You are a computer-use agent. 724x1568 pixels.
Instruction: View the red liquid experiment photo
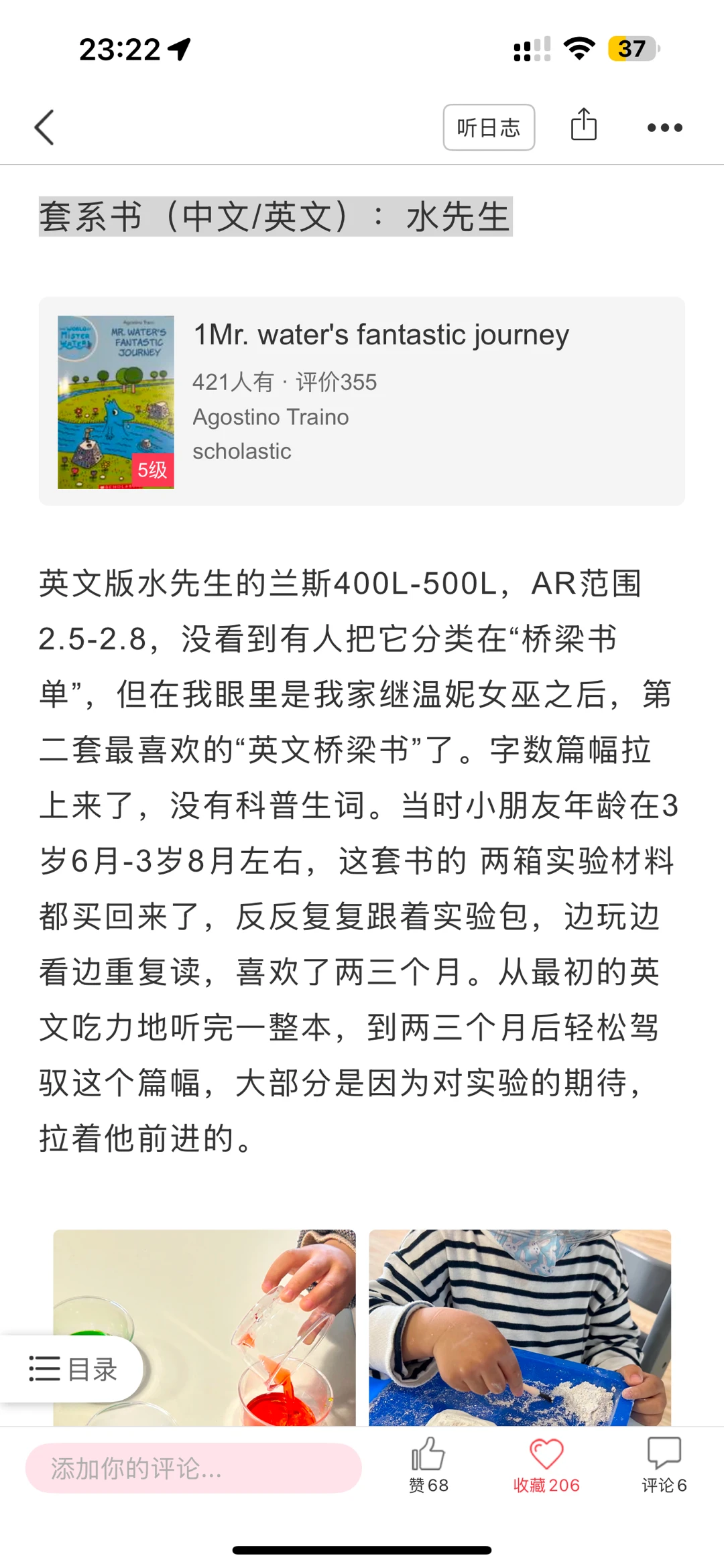click(x=204, y=1327)
